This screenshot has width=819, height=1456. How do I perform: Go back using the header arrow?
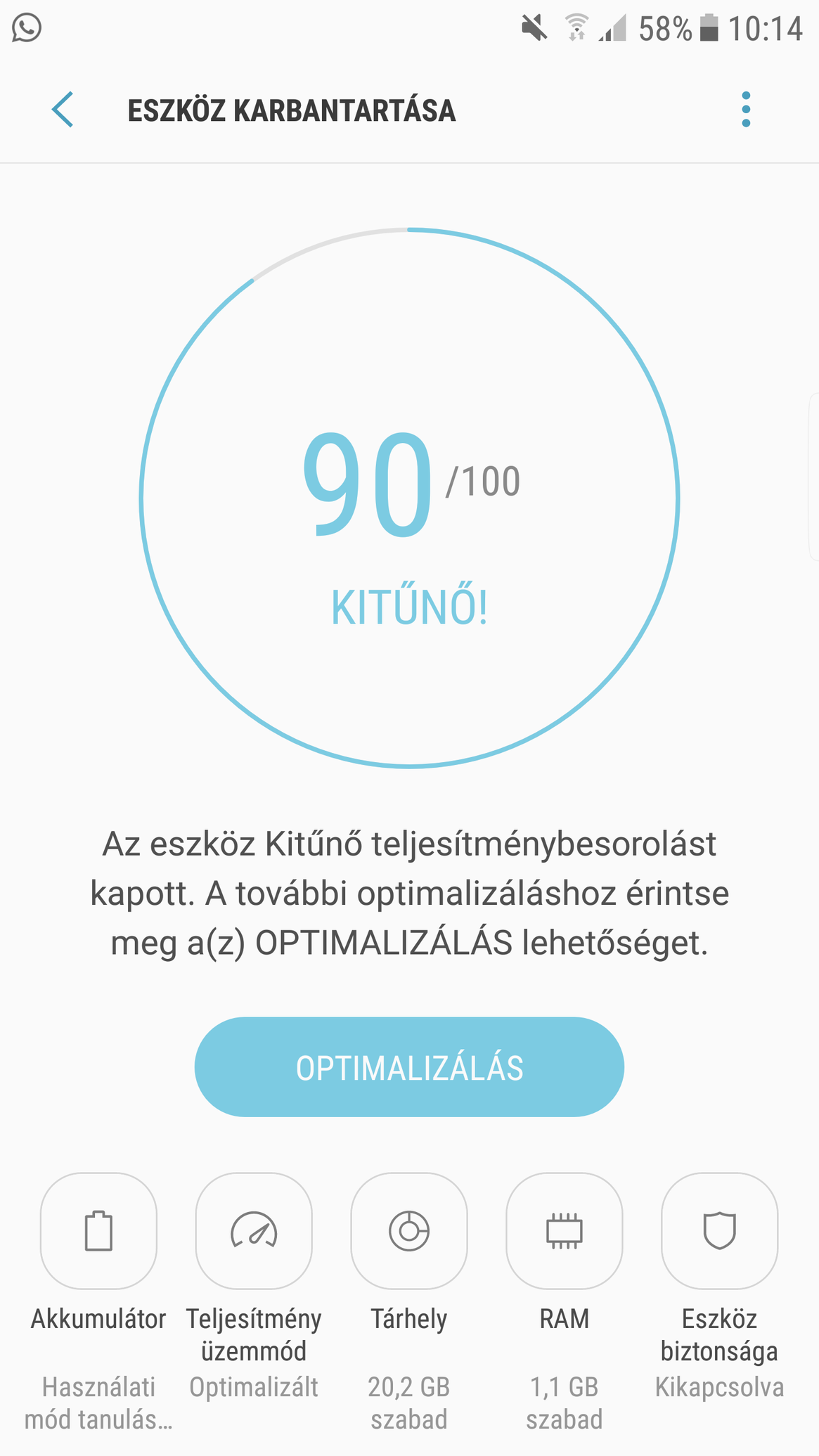(x=63, y=110)
